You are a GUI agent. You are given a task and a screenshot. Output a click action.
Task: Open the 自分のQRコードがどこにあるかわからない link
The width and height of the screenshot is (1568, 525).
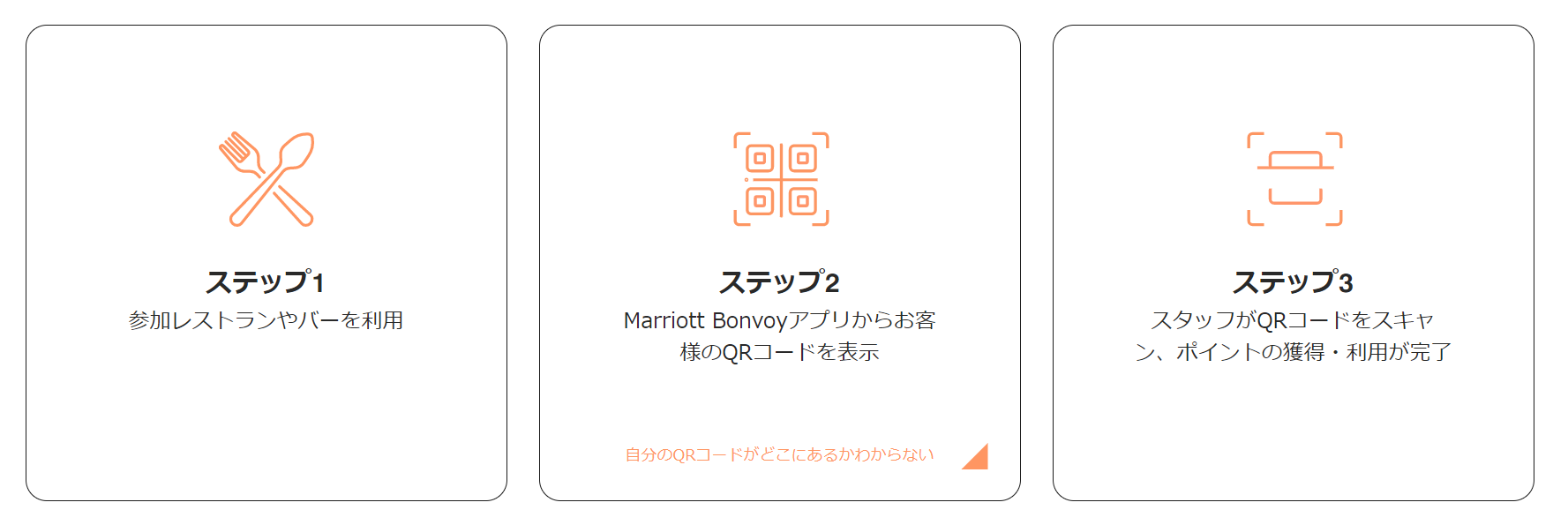779,455
